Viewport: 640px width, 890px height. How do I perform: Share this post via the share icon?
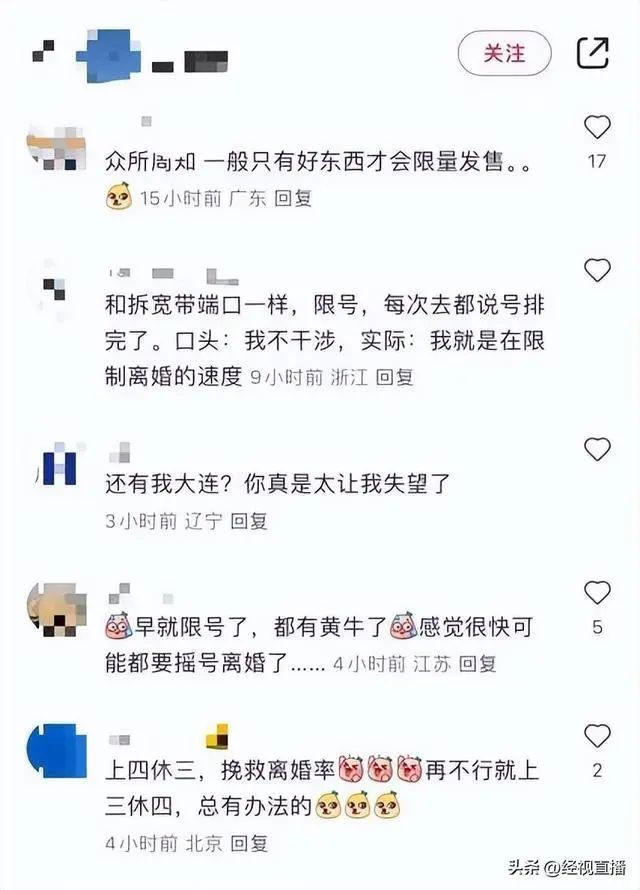click(x=593, y=52)
